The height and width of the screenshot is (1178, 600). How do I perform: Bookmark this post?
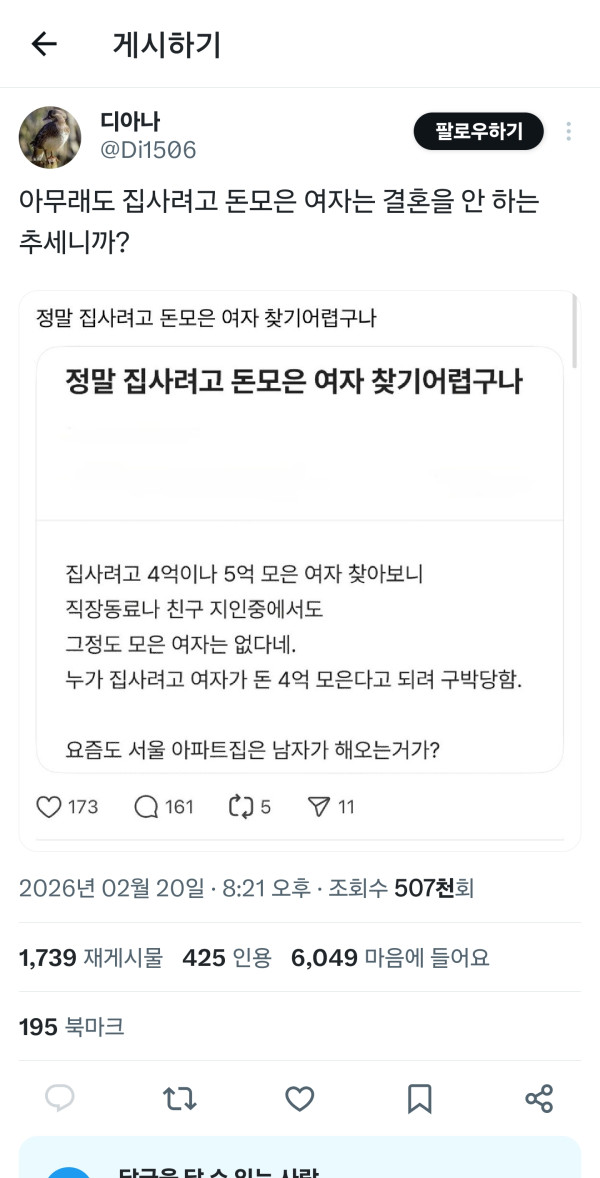point(419,1098)
